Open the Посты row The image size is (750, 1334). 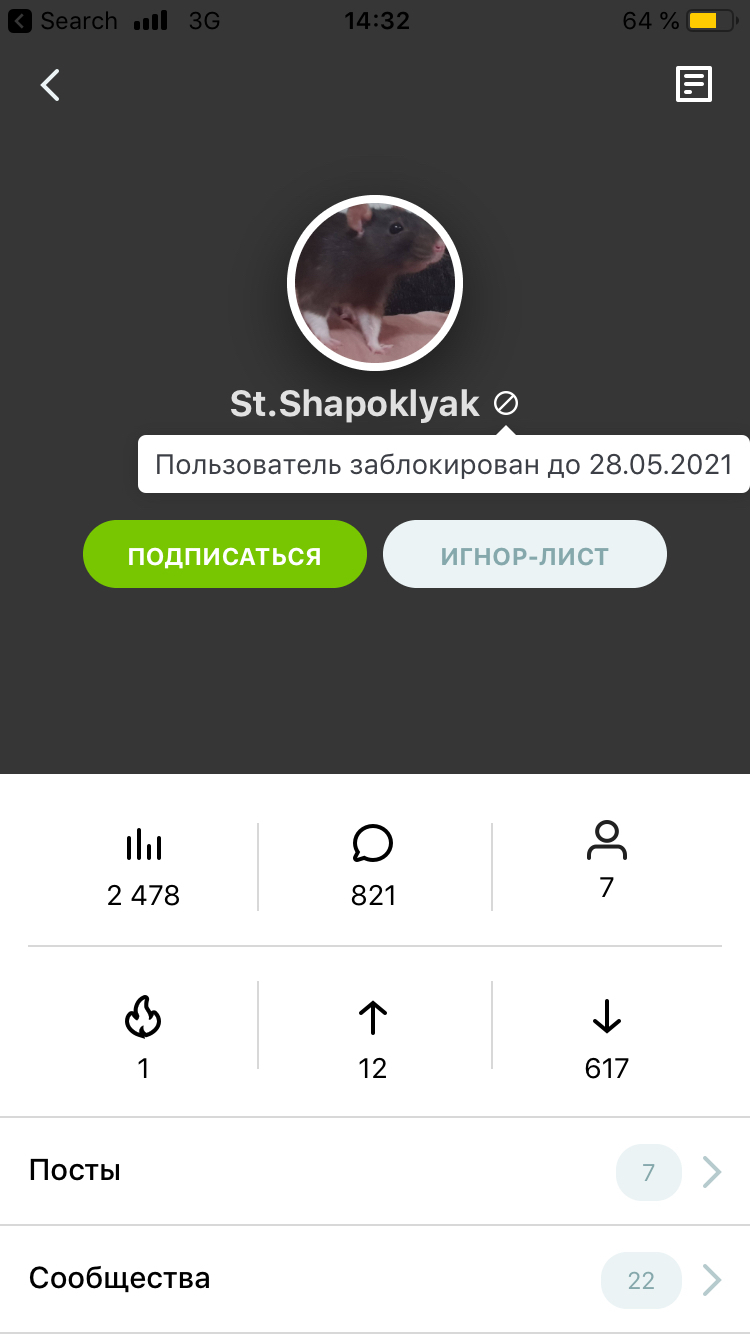click(375, 1171)
